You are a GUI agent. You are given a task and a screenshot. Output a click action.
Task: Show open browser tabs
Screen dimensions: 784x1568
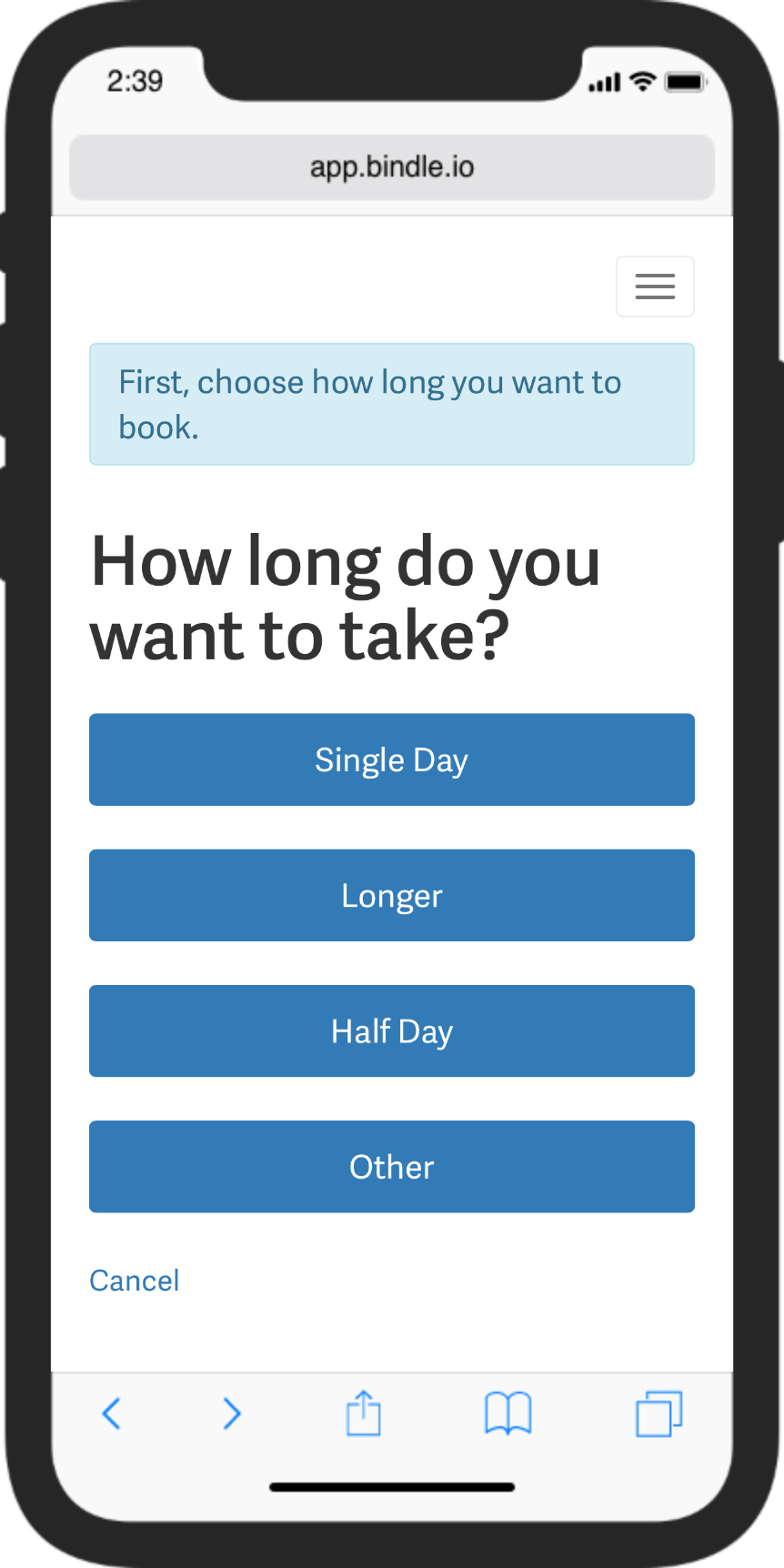click(x=659, y=1413)
